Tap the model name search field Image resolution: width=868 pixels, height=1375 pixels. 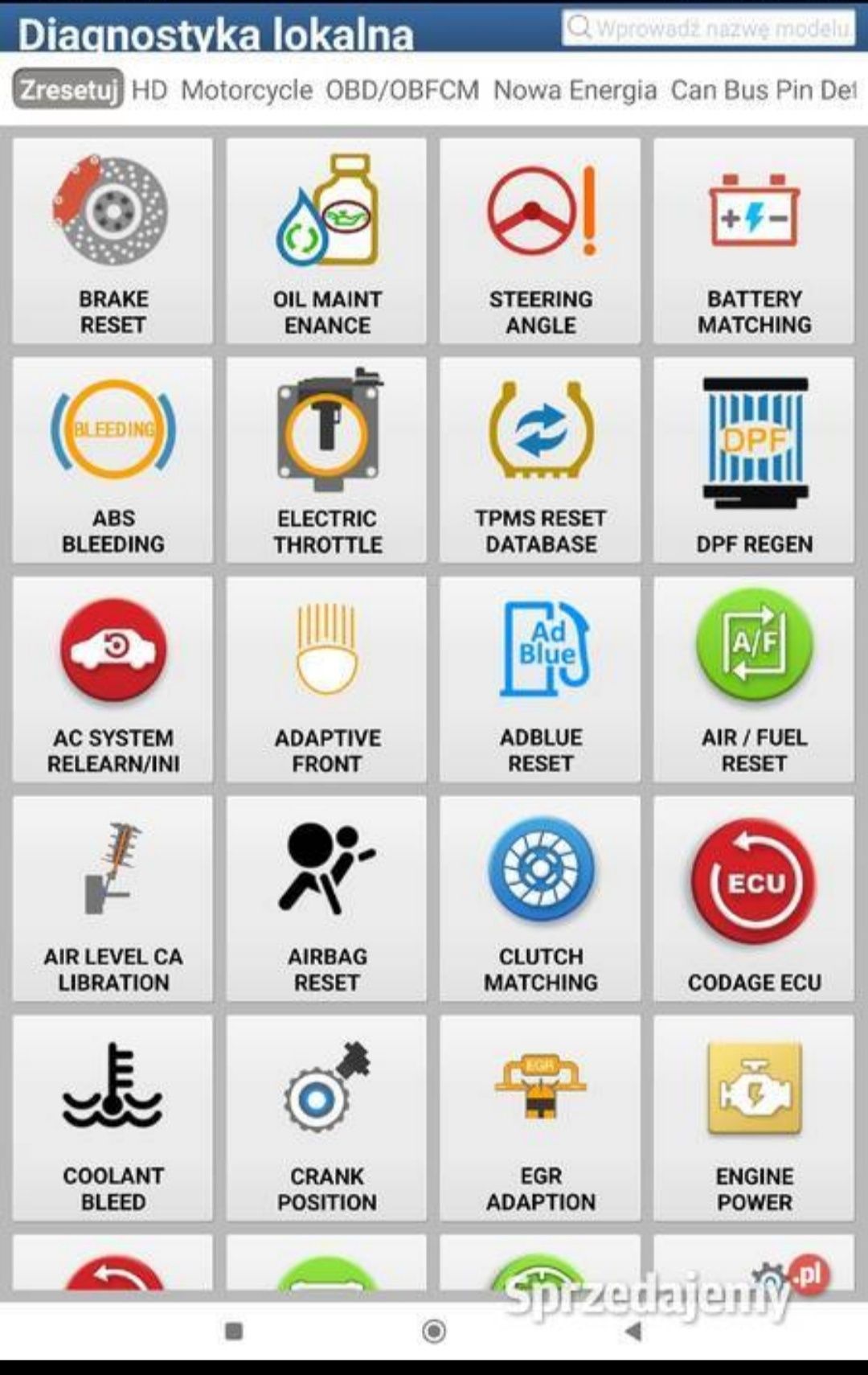tap(709, 28)
